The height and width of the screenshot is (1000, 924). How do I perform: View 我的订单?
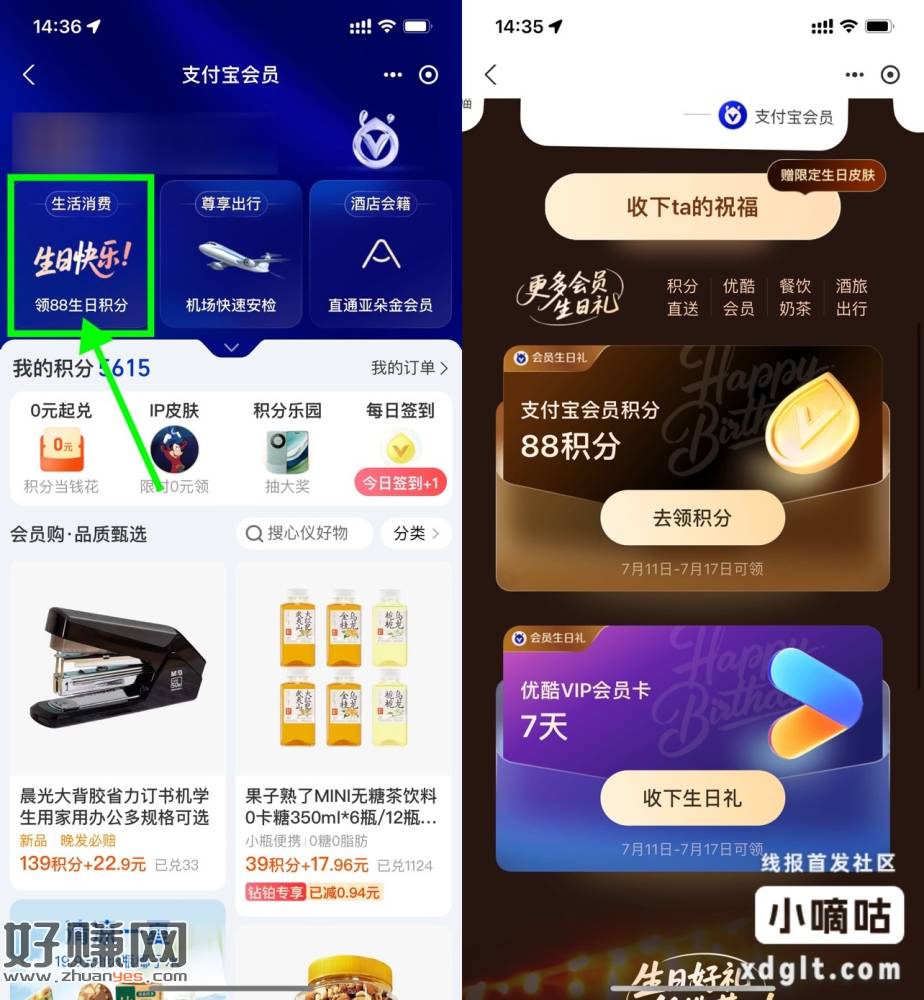tap(410, 368)
